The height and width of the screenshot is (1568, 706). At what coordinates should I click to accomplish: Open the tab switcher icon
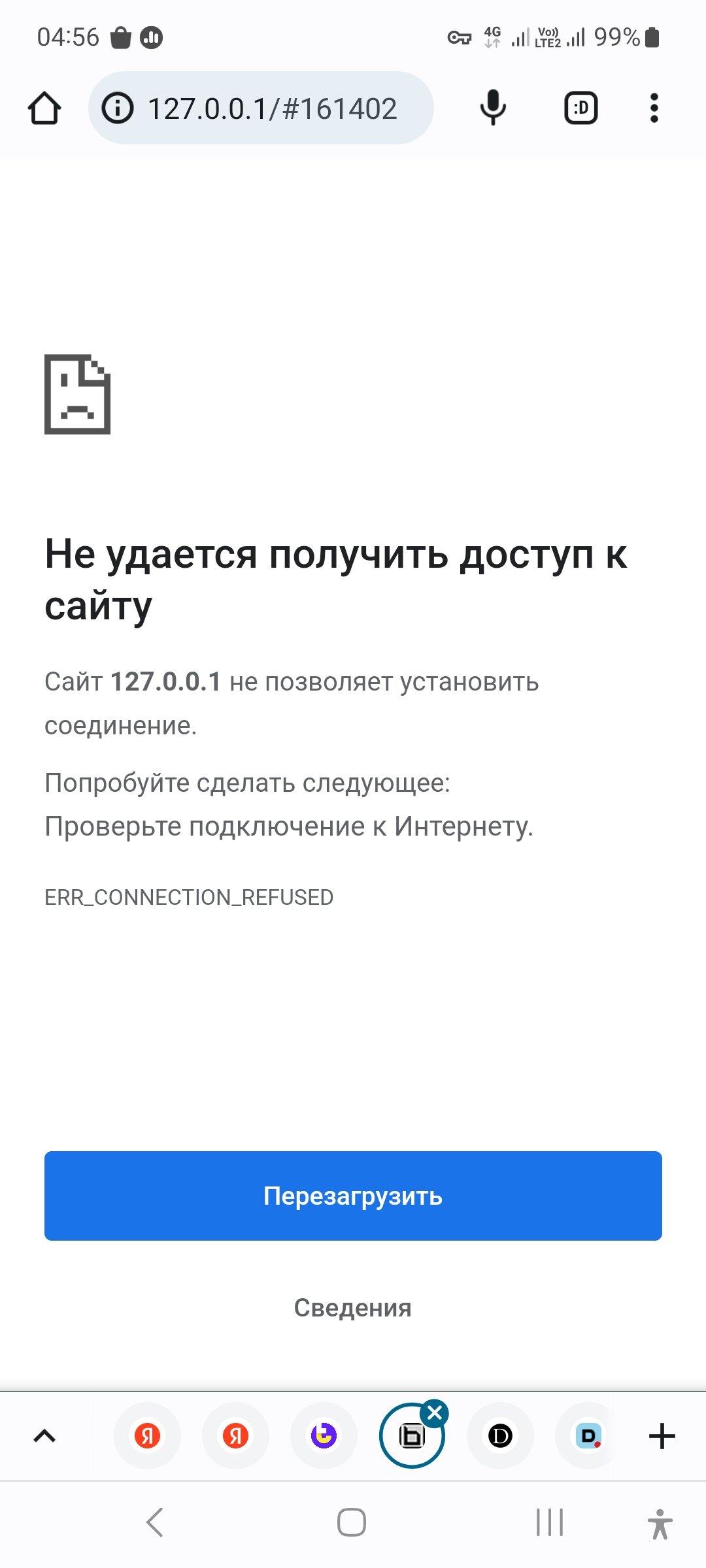click(x=579, y=107)
